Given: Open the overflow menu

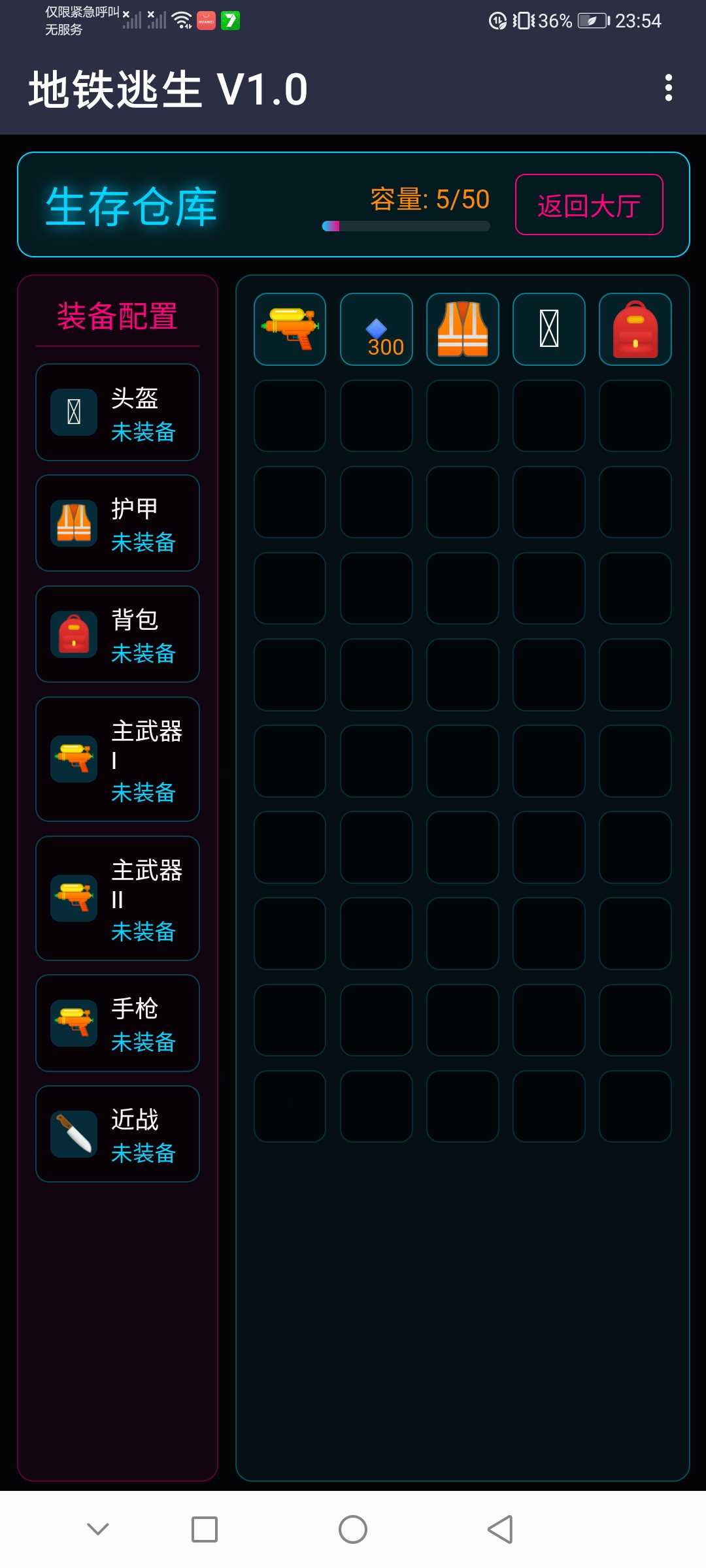Looking at the screenshot, I should click(668, 88).
